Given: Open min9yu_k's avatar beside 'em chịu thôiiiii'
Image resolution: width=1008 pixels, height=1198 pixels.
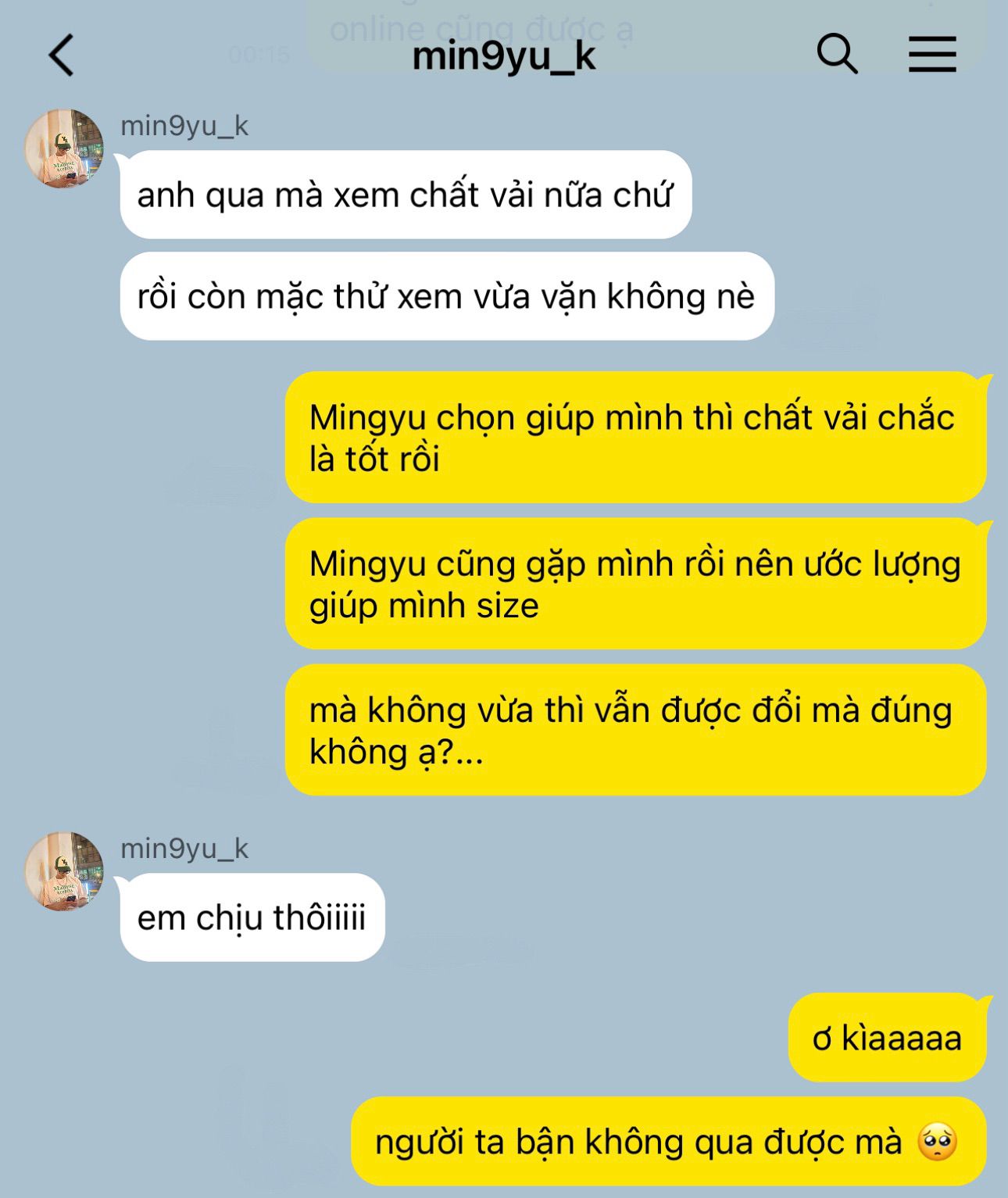Looking at the screenshot, I should tap(64, 871).
